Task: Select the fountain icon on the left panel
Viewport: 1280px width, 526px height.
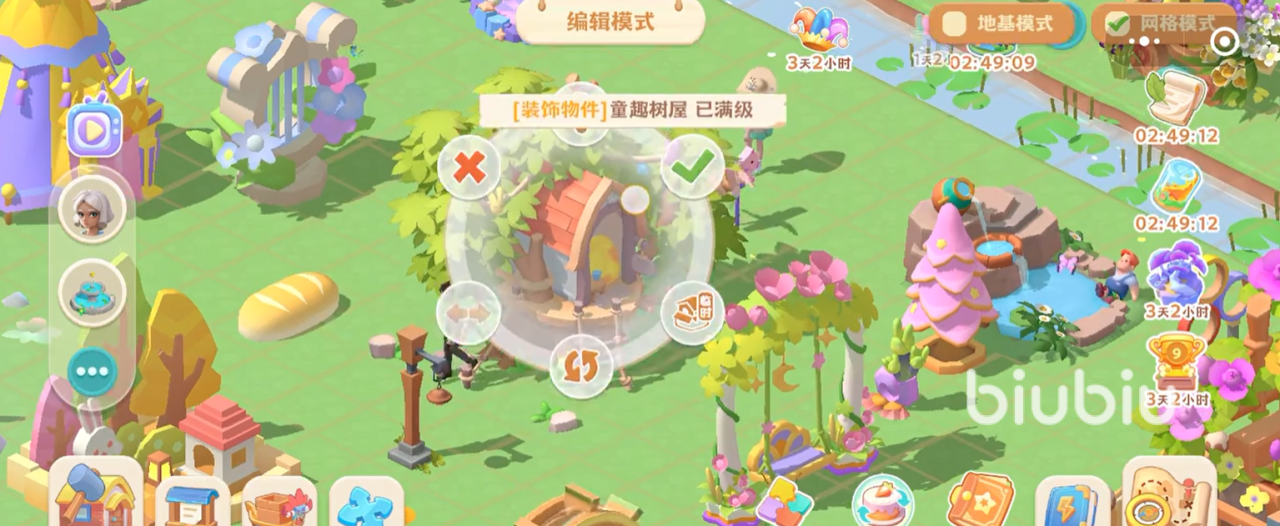Action: [92, 293]
